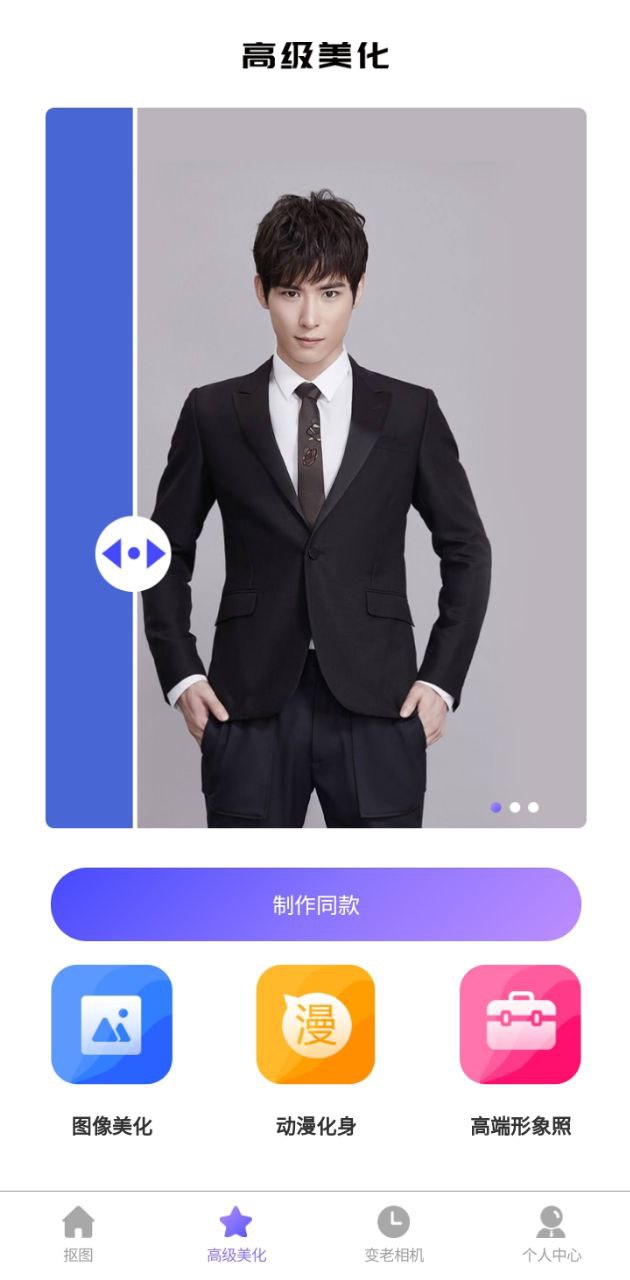This screenshot has width=630, height=1280.
Task: Go to the 个人中心 tab
Action: (551, 1234)
